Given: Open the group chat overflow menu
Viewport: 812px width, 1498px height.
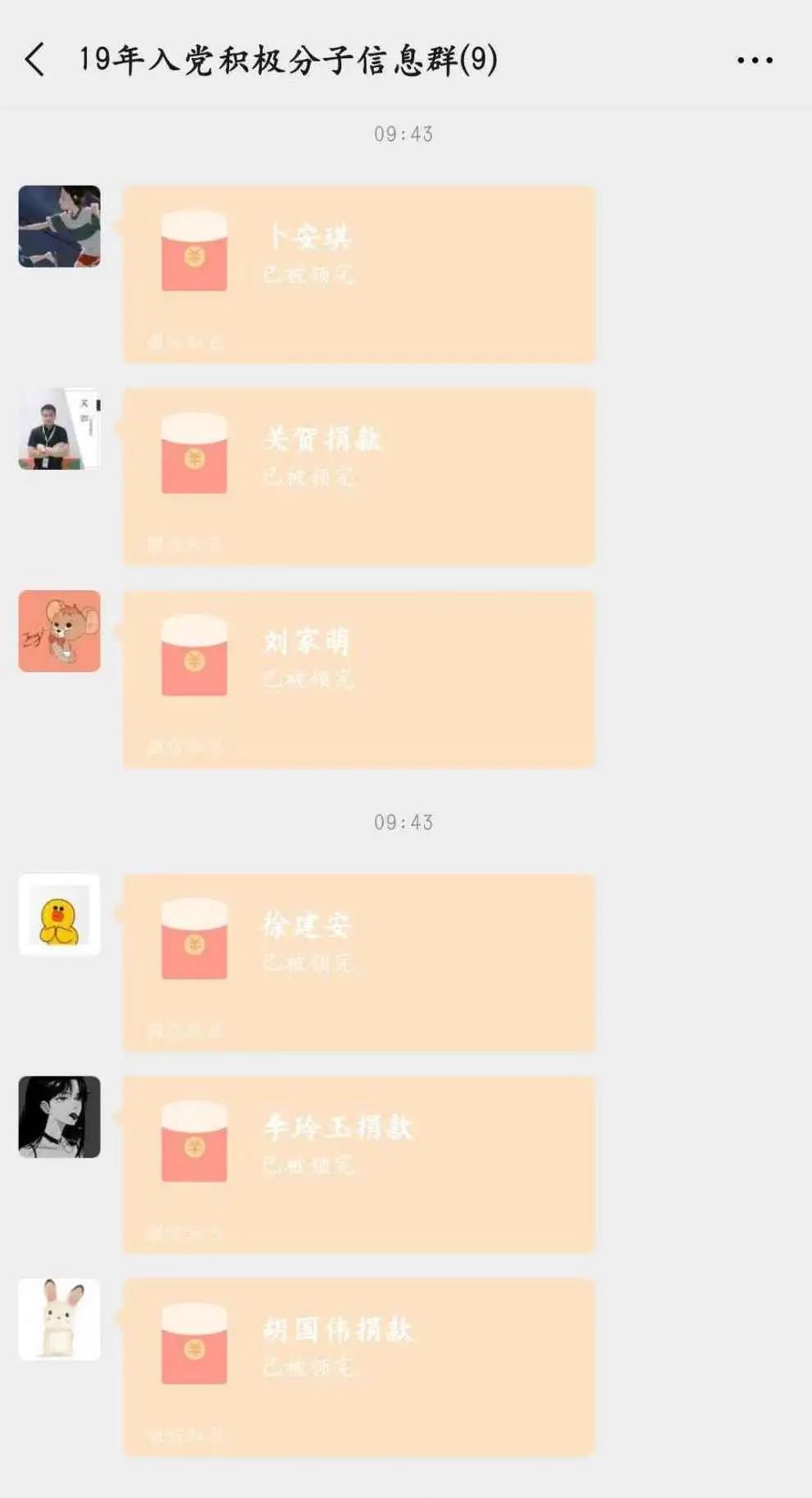Looking at the screenshot, I should [x=754, y=61].
